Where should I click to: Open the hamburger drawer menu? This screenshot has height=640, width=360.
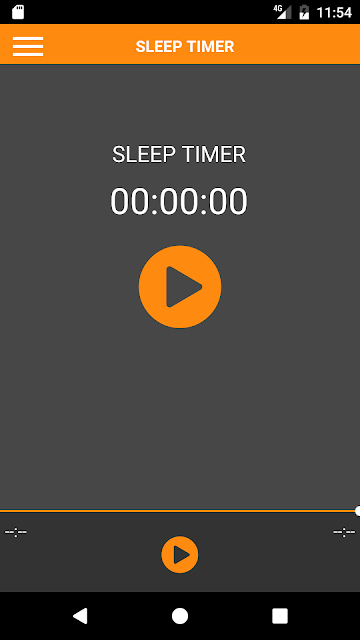pyautogui.click(x=28, y=46)
